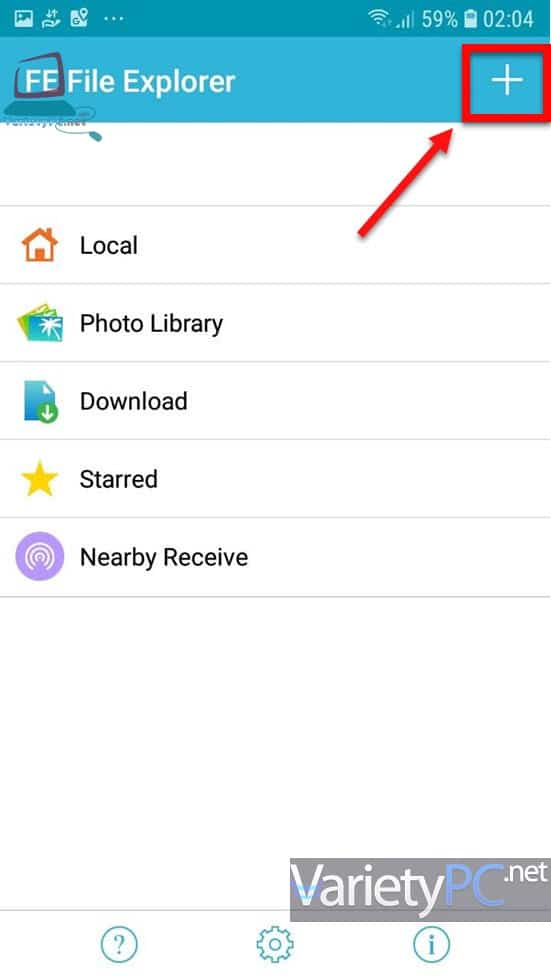
Task: Open the help question mark icon
Action: (x=119, y=945)
